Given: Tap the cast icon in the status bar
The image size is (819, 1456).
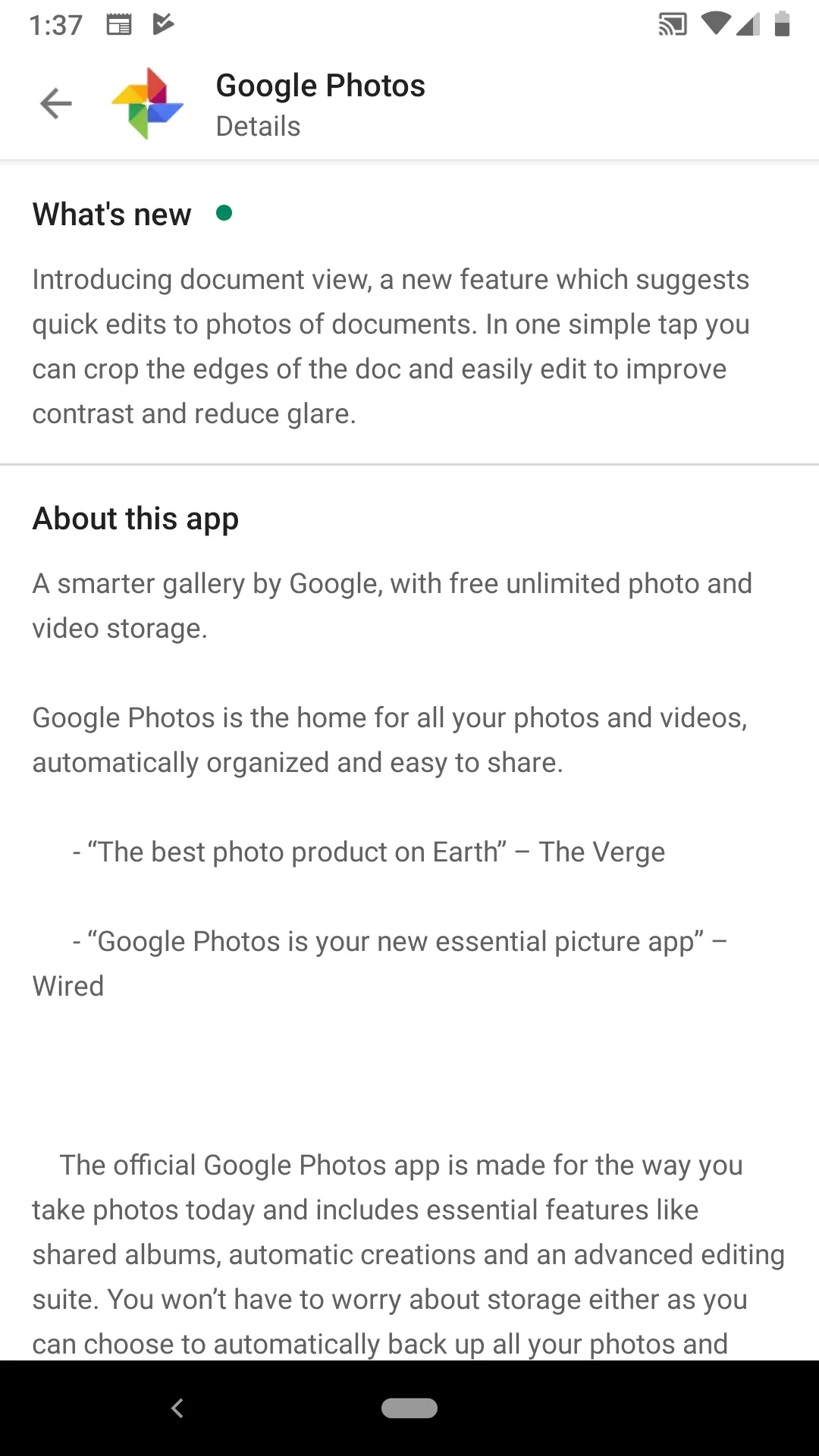Looking at the screenshot, I should click(x=670, y=24).
